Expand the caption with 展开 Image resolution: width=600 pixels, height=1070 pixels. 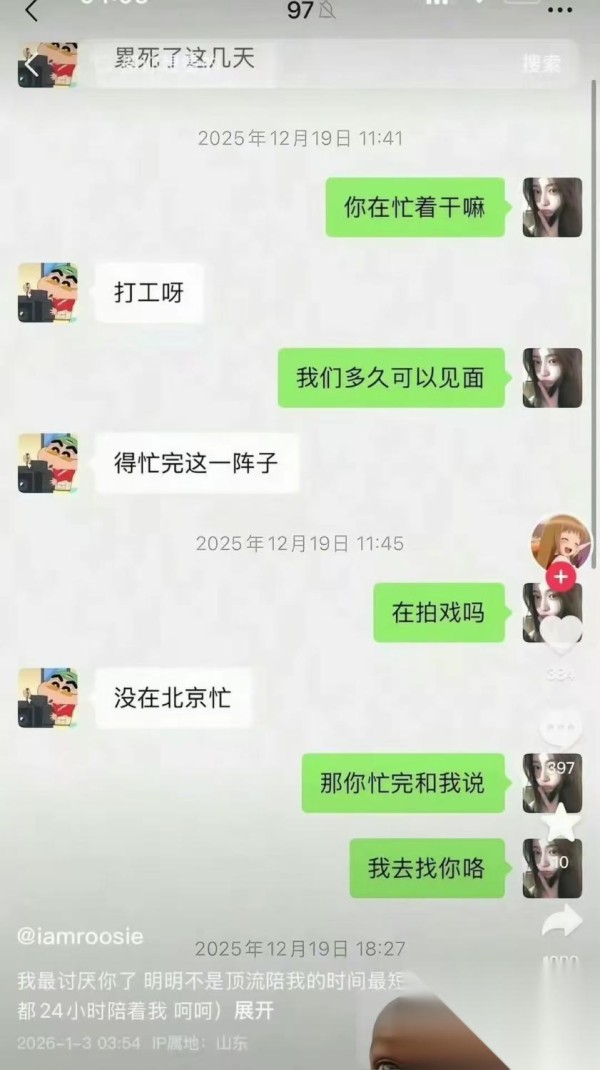click(x=255, y=1011)
